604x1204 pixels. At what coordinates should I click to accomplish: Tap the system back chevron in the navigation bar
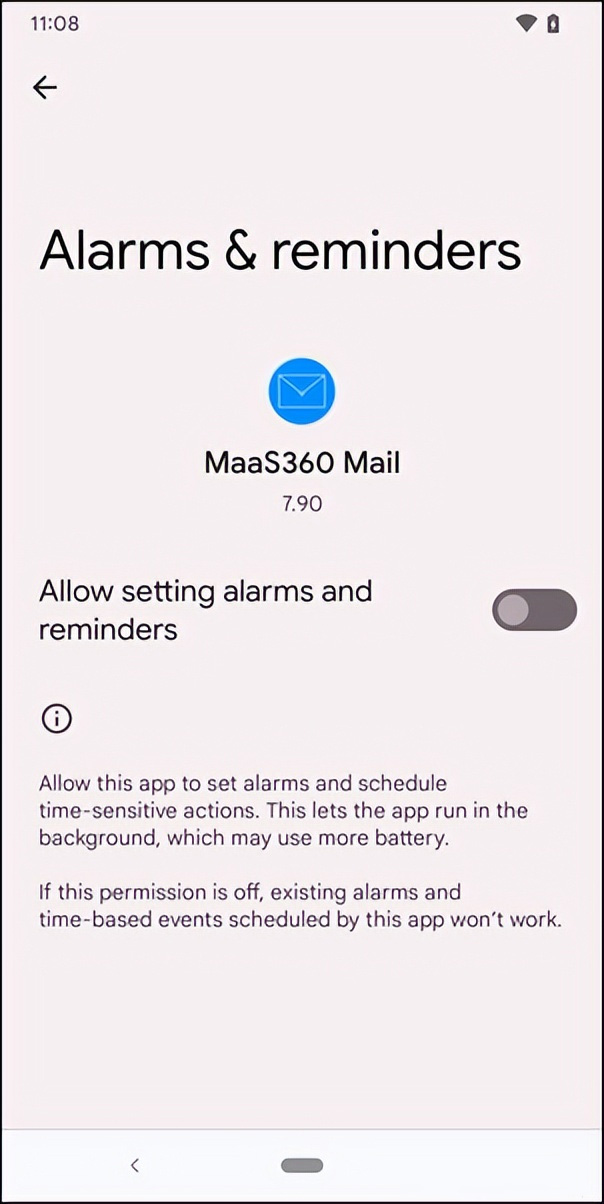click(135, 1165)
